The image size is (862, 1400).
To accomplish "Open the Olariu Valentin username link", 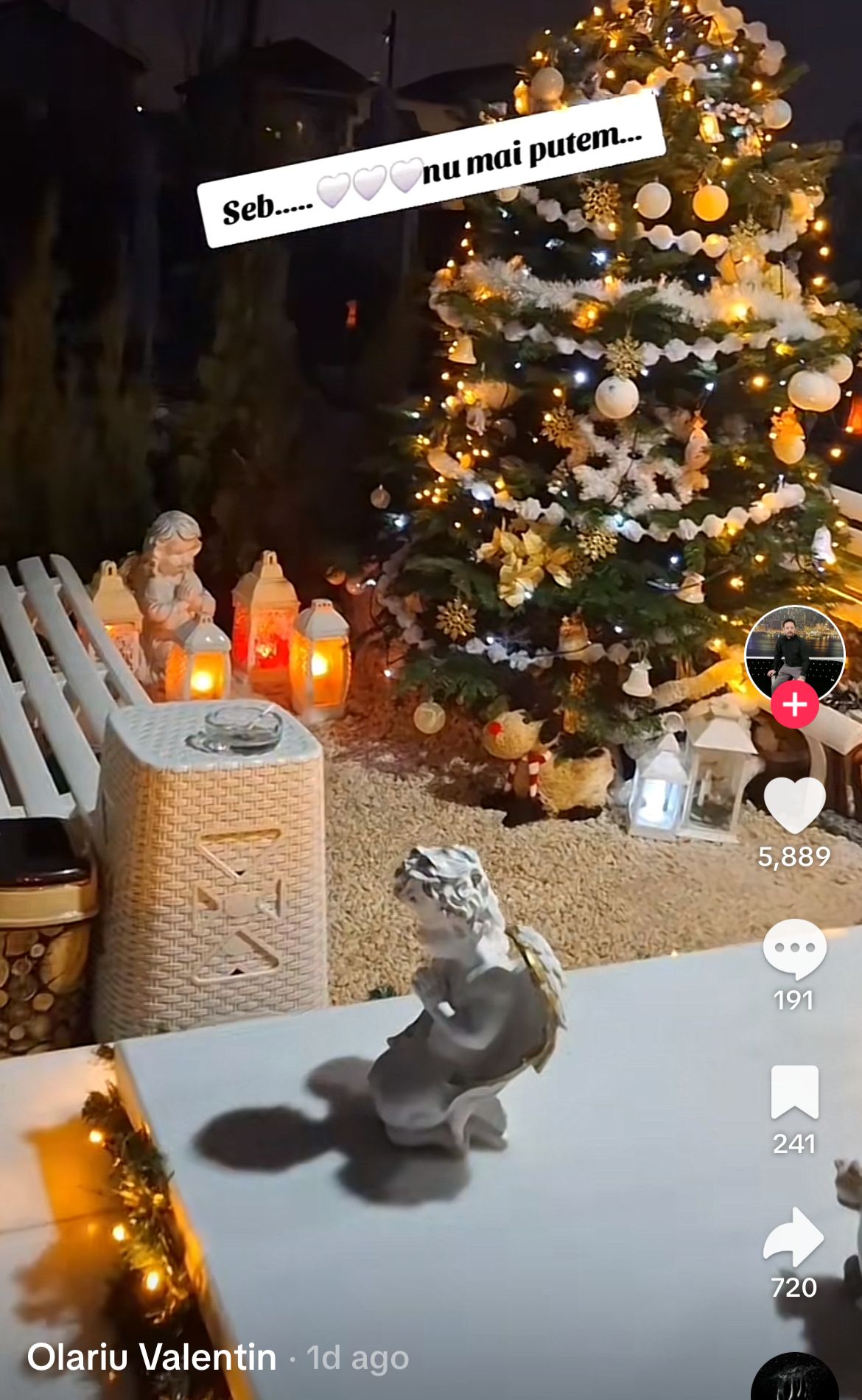I will point(152,1357).
